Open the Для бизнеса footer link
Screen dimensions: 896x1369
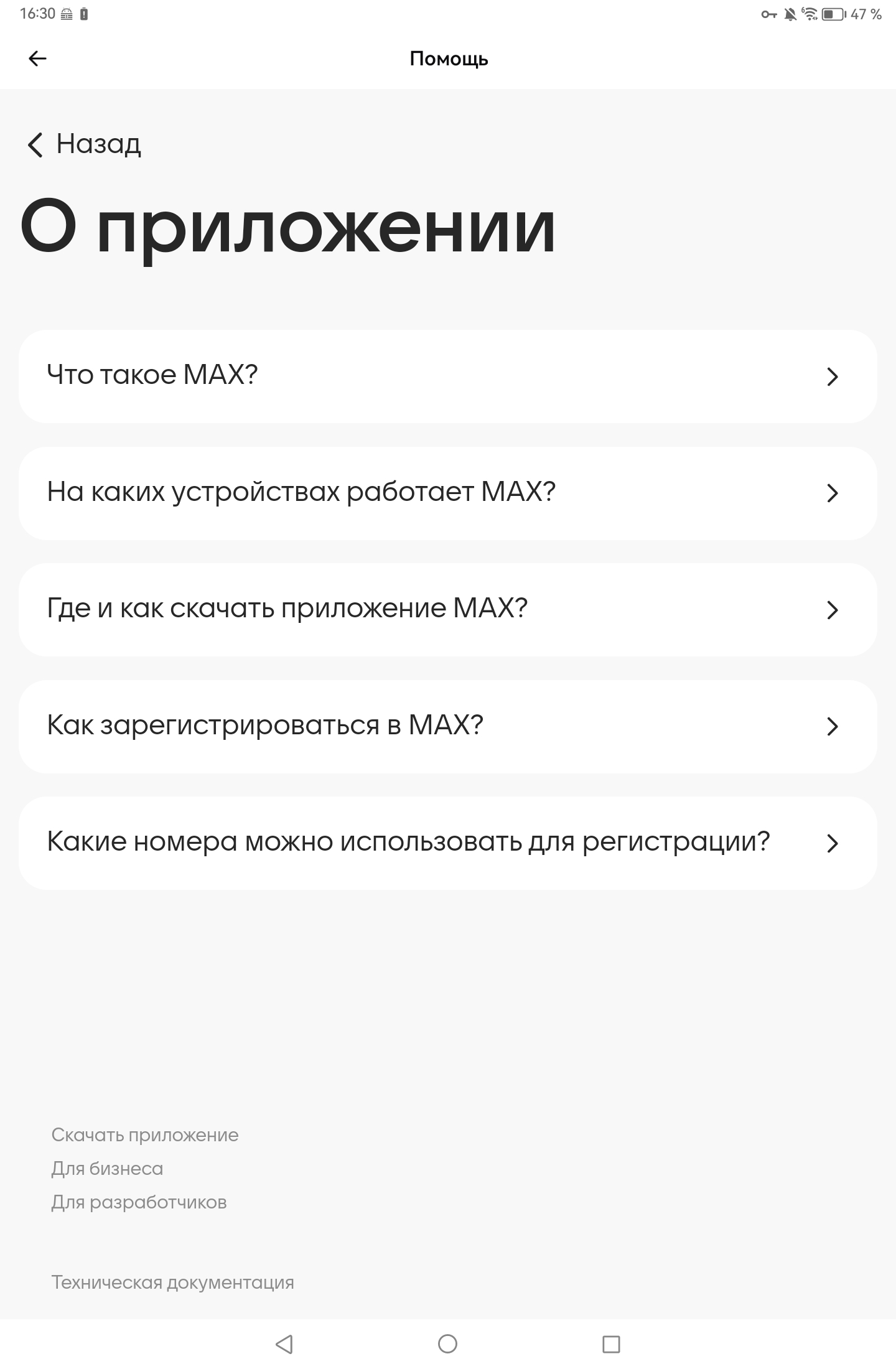pyautogui.click(x=107, y=1168)
